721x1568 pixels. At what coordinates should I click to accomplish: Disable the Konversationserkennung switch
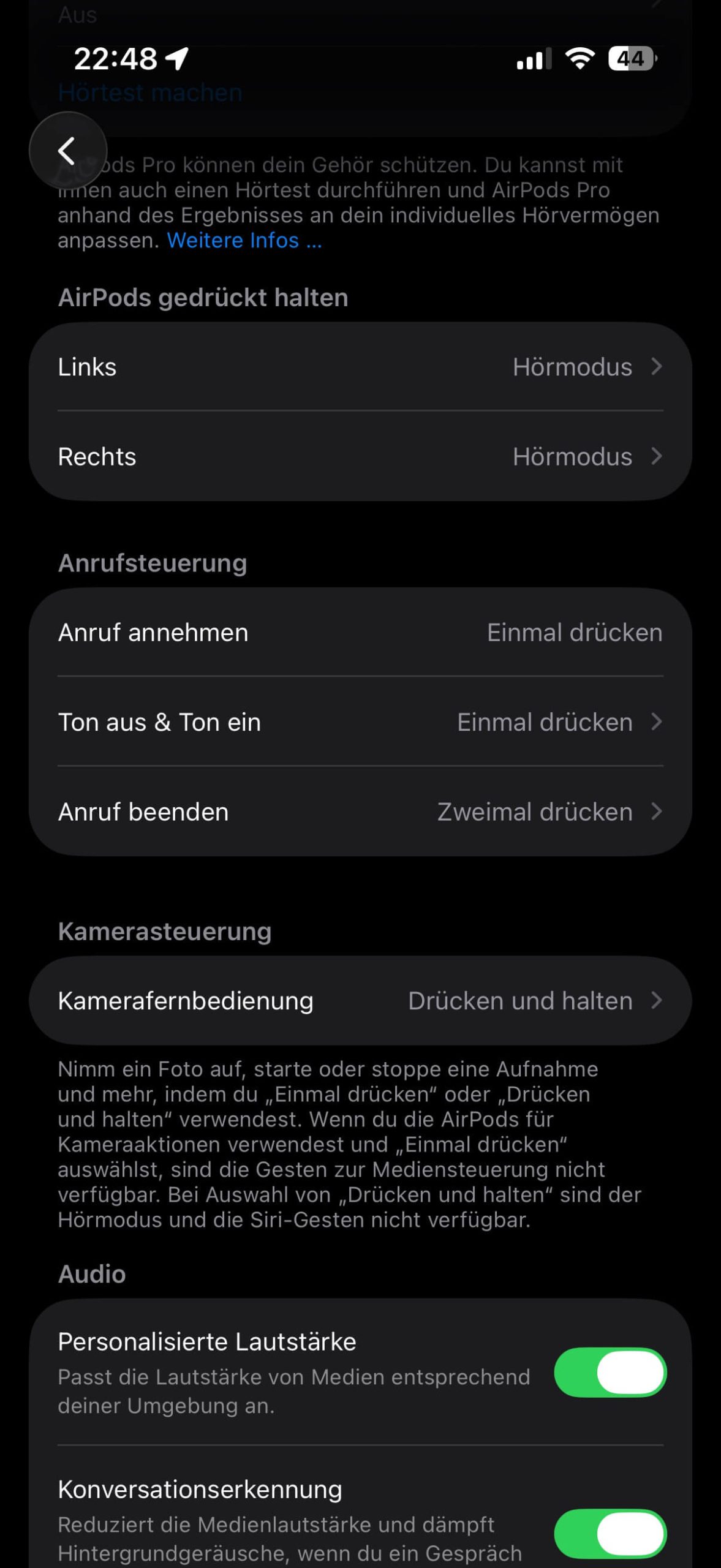click(x=610, y=1533)
